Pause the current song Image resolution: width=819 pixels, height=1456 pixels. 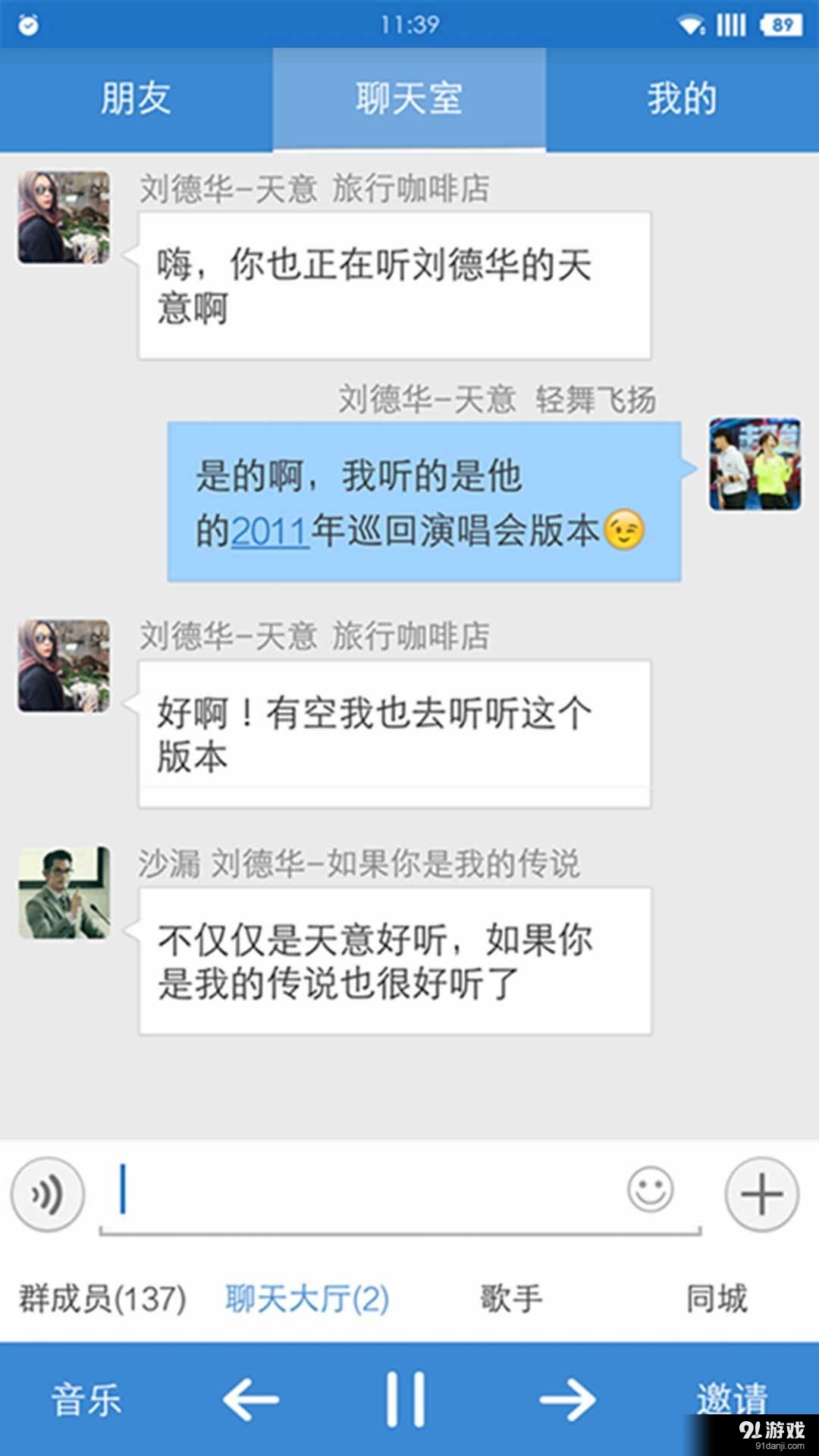[x=406, y=1399]
